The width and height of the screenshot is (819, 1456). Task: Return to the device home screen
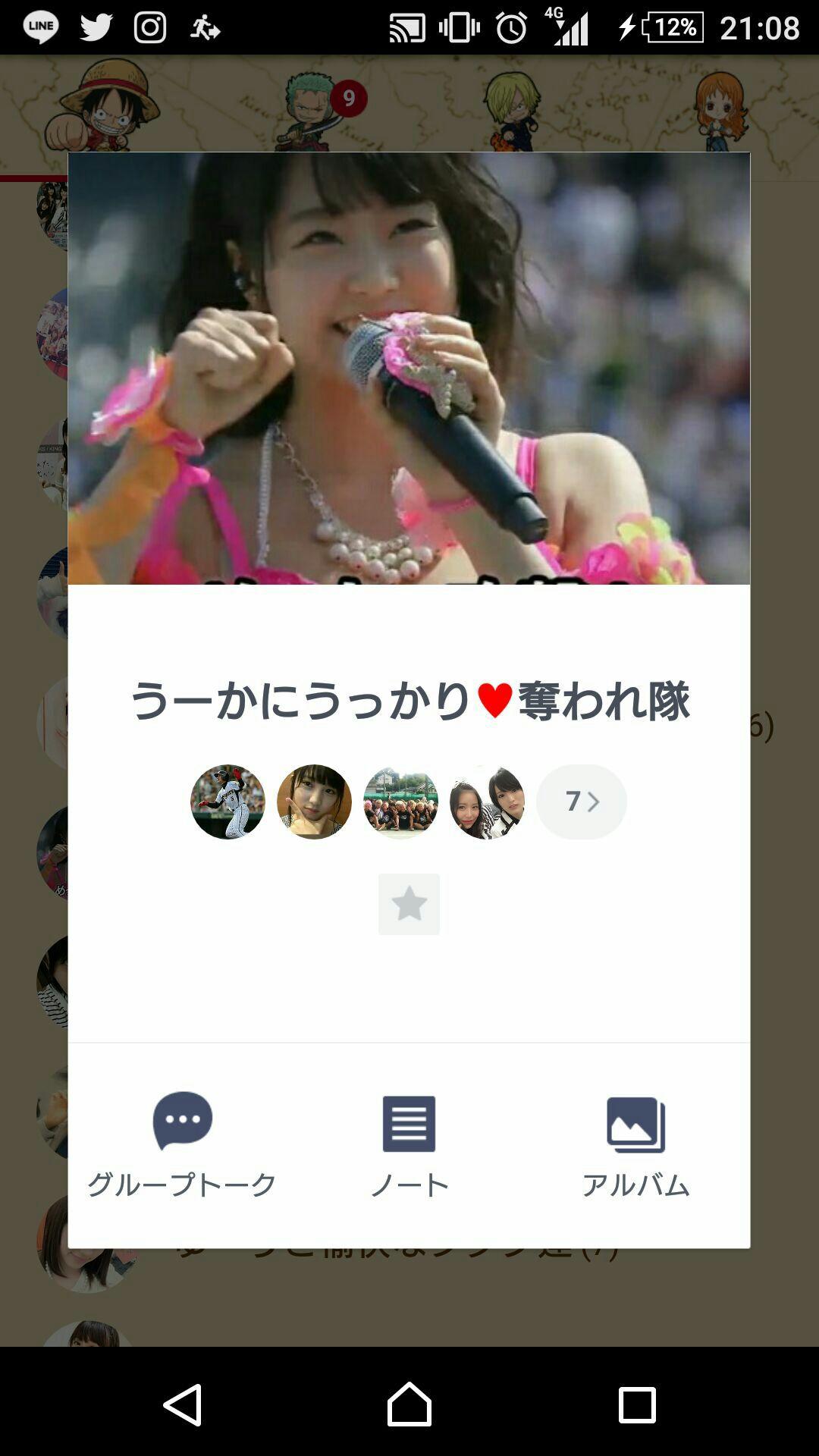click(x=409, y=1404)
